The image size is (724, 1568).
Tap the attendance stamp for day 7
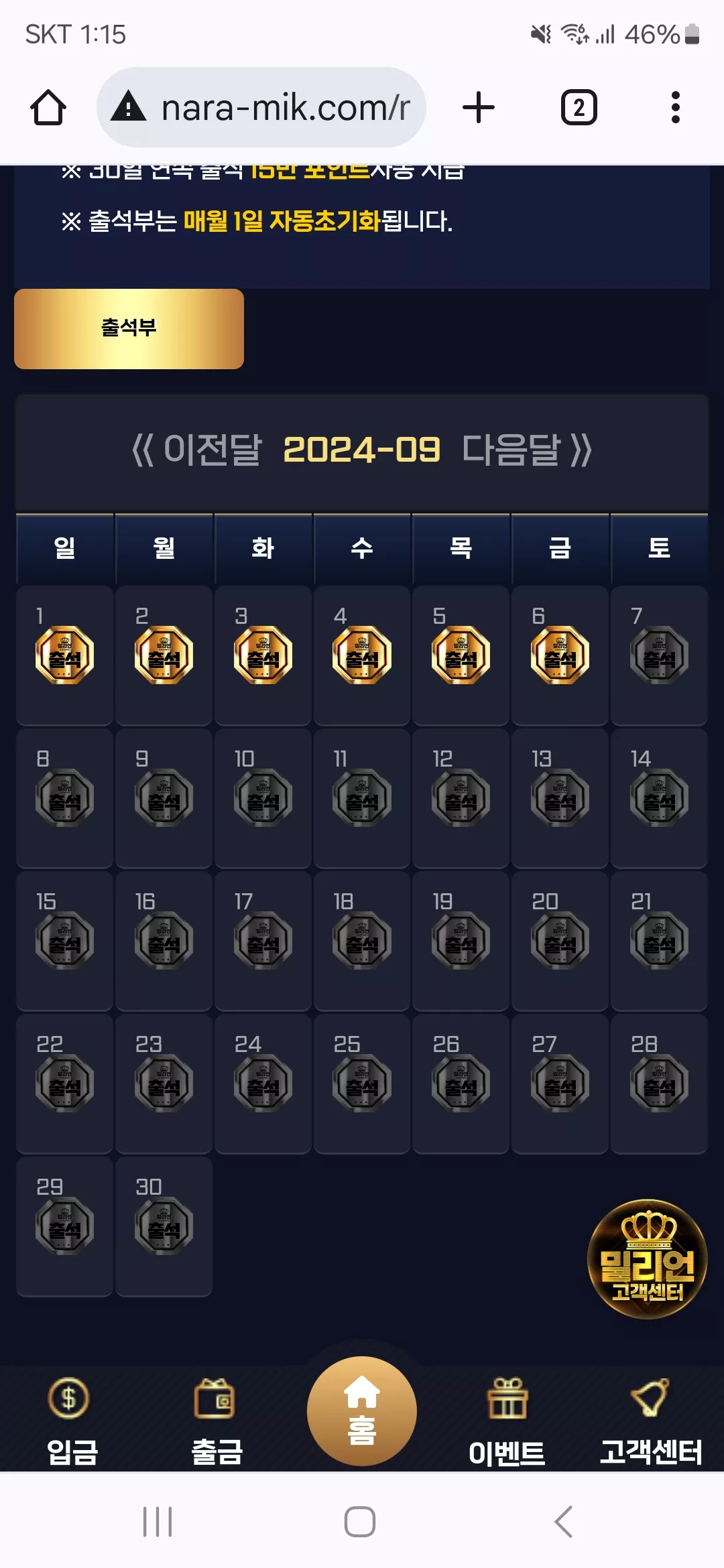(659, 655)
